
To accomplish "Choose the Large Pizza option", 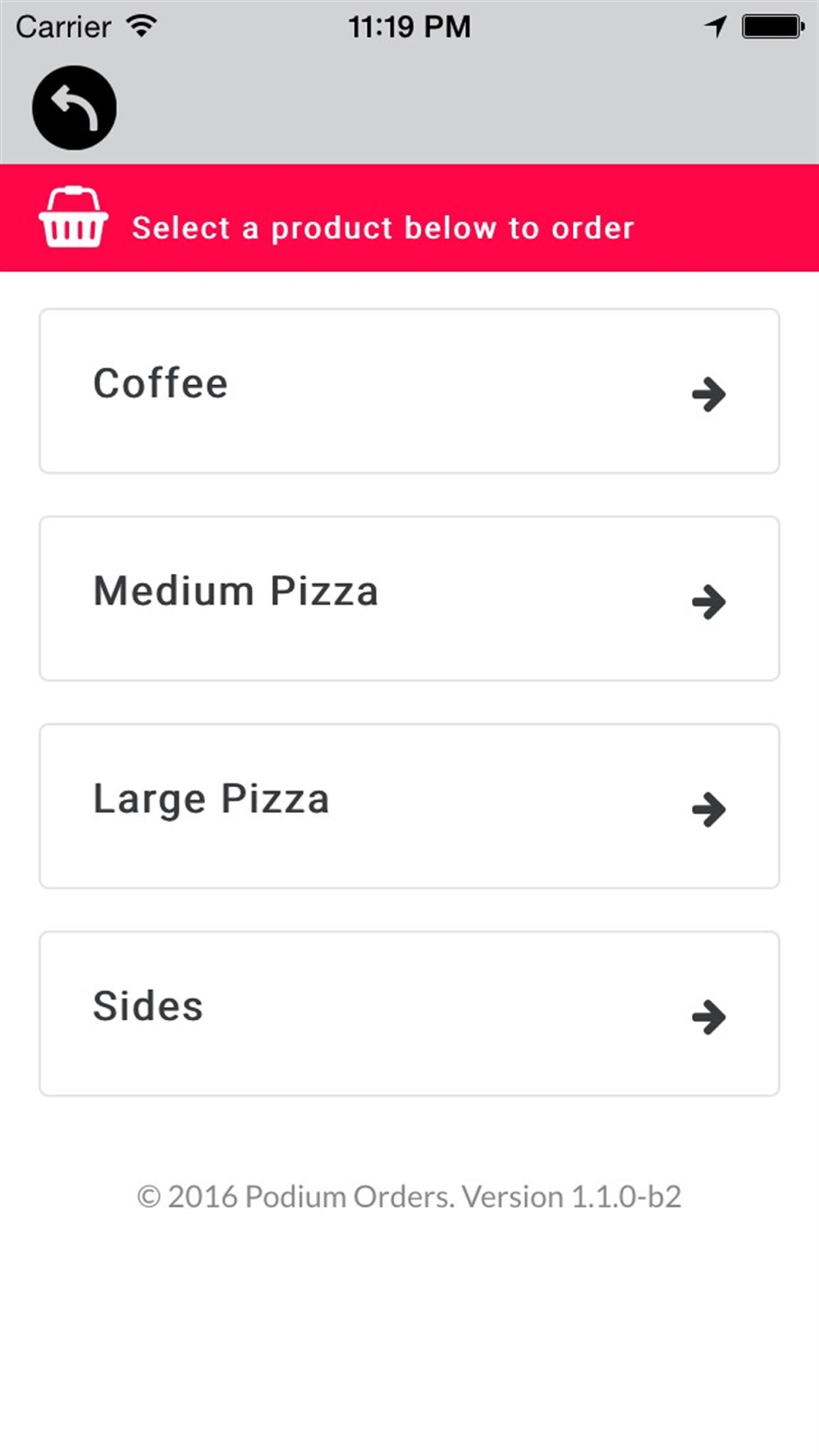I will point(409,806).
